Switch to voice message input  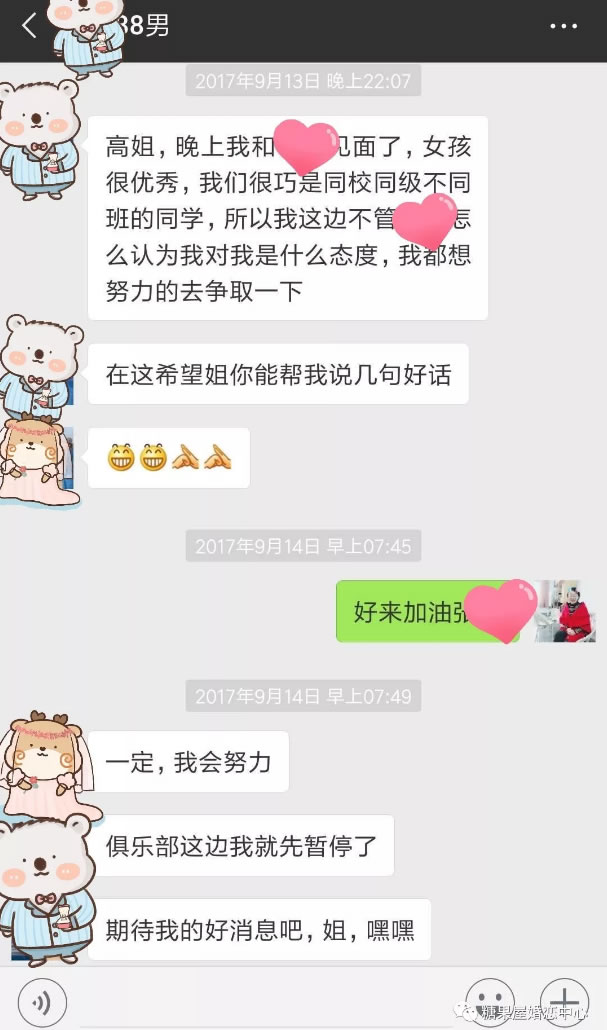click(x=42, y=1000)
